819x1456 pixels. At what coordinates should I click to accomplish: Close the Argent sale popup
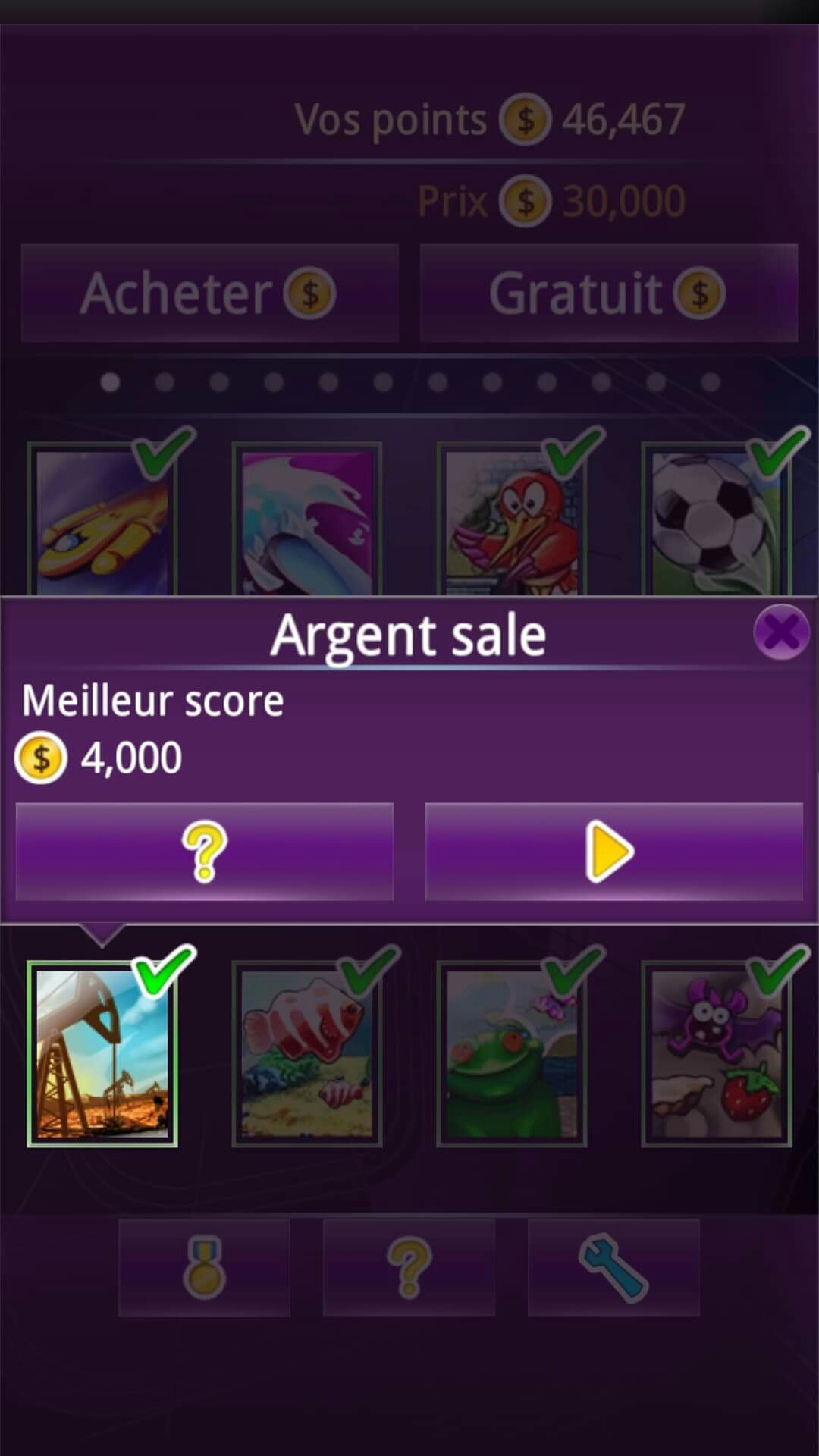pos(781,632)
